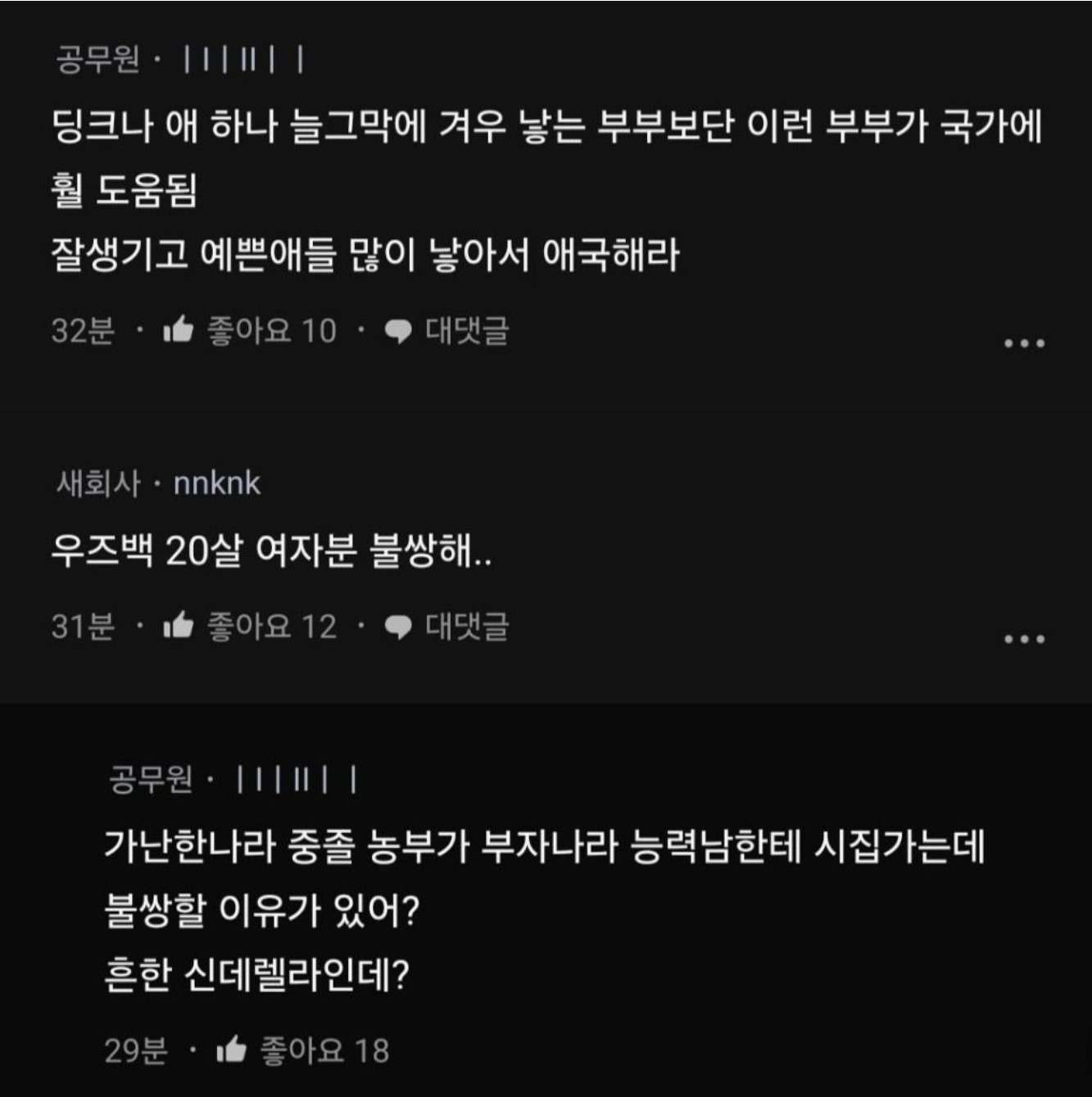Viewport: 1092px width, 1097px height.
Task: Reply to the 32분 comment
Action: tap(447, 331)
